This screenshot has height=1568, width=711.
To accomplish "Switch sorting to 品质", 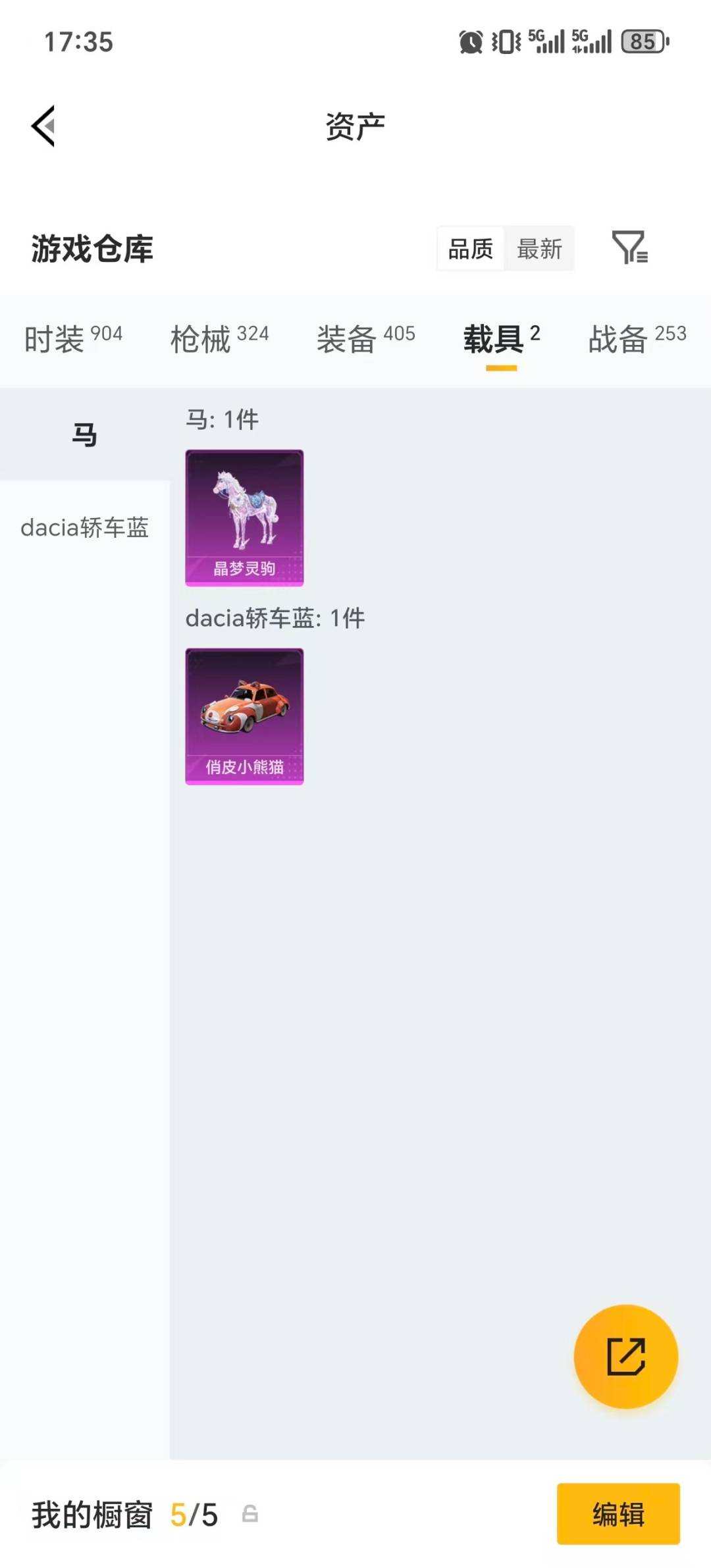I will pos(469,248).
